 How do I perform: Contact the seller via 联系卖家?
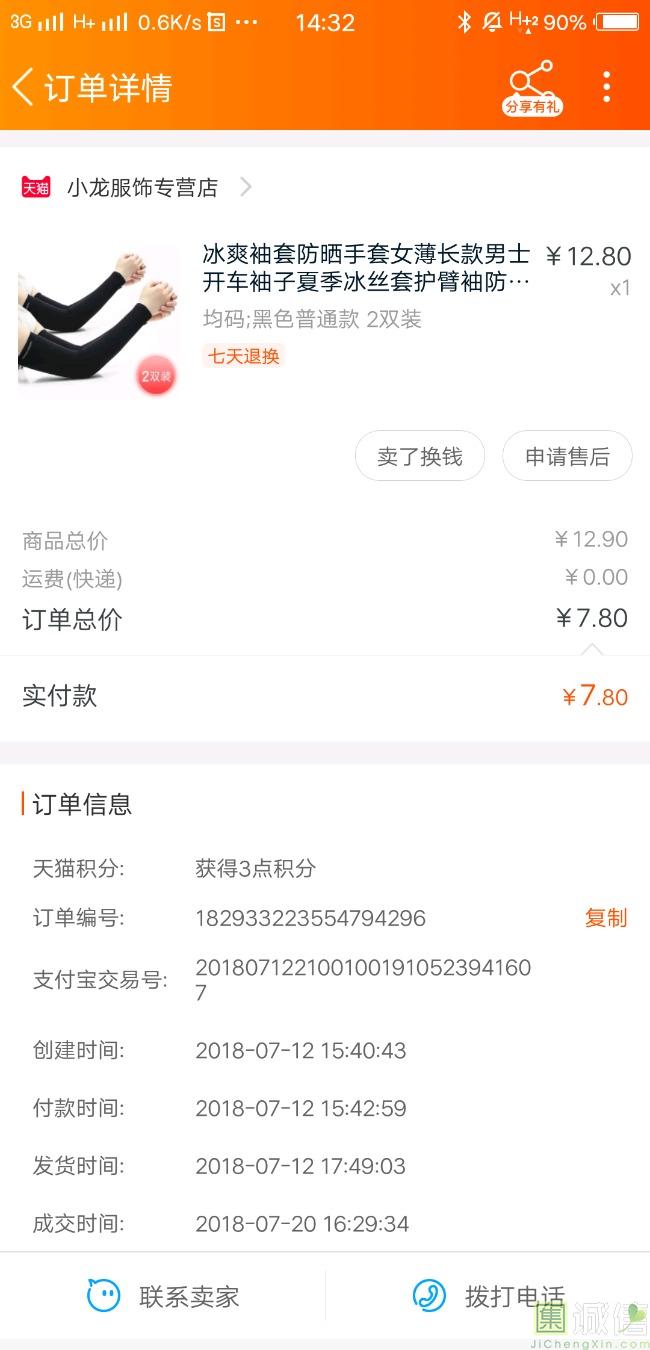tap(163, 1297)
